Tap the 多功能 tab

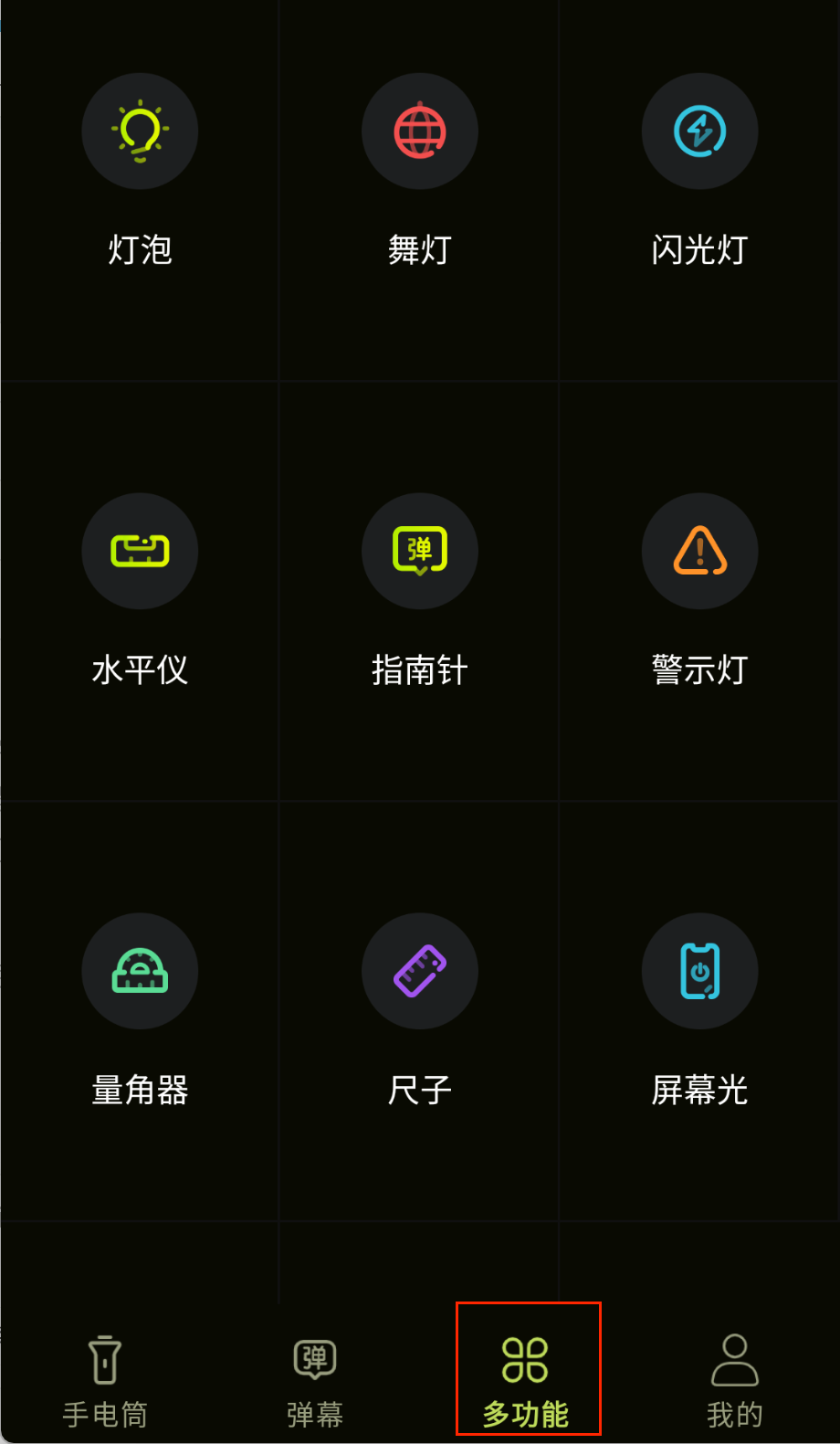(x=526, y=1381)
